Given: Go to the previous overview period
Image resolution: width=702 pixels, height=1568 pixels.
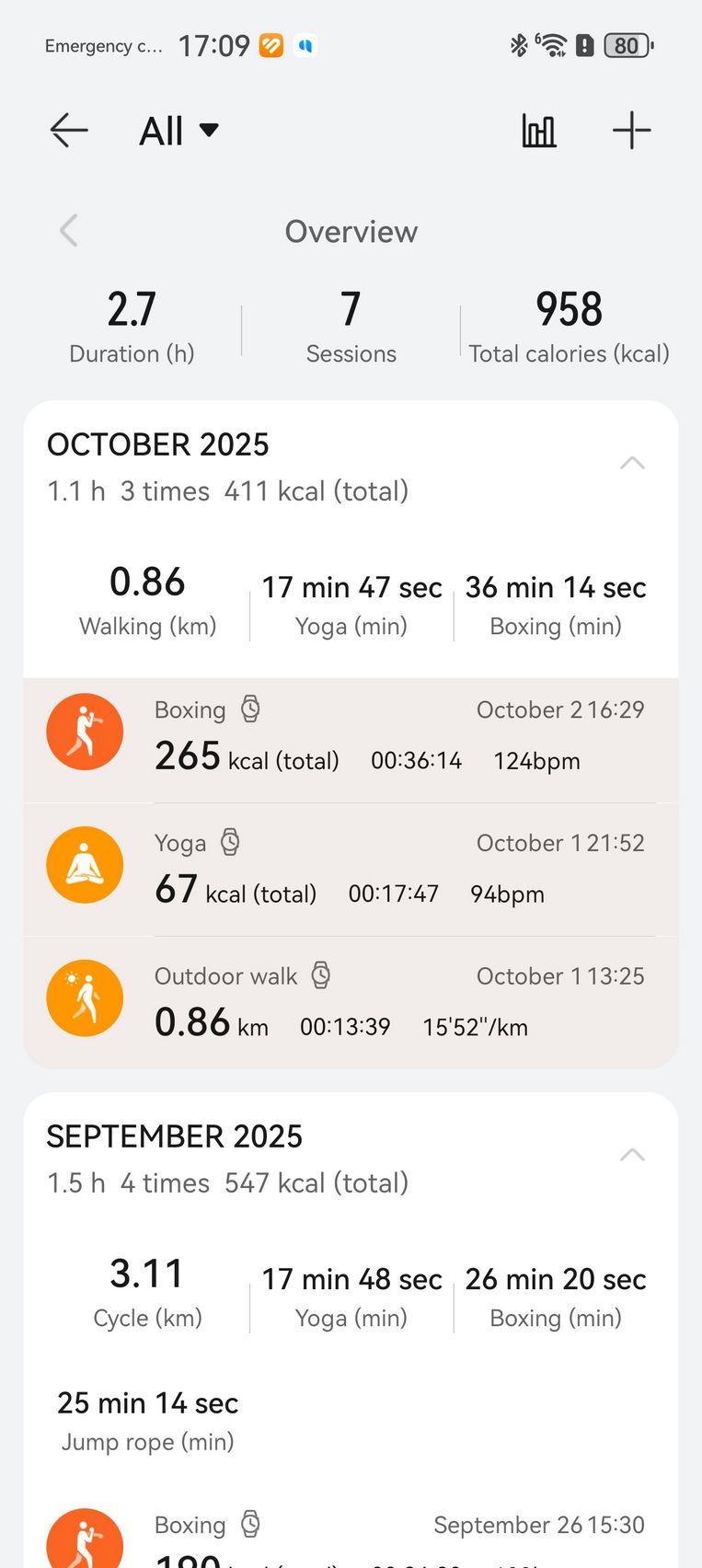Looking at the screenshot, I should coord(69,231).
